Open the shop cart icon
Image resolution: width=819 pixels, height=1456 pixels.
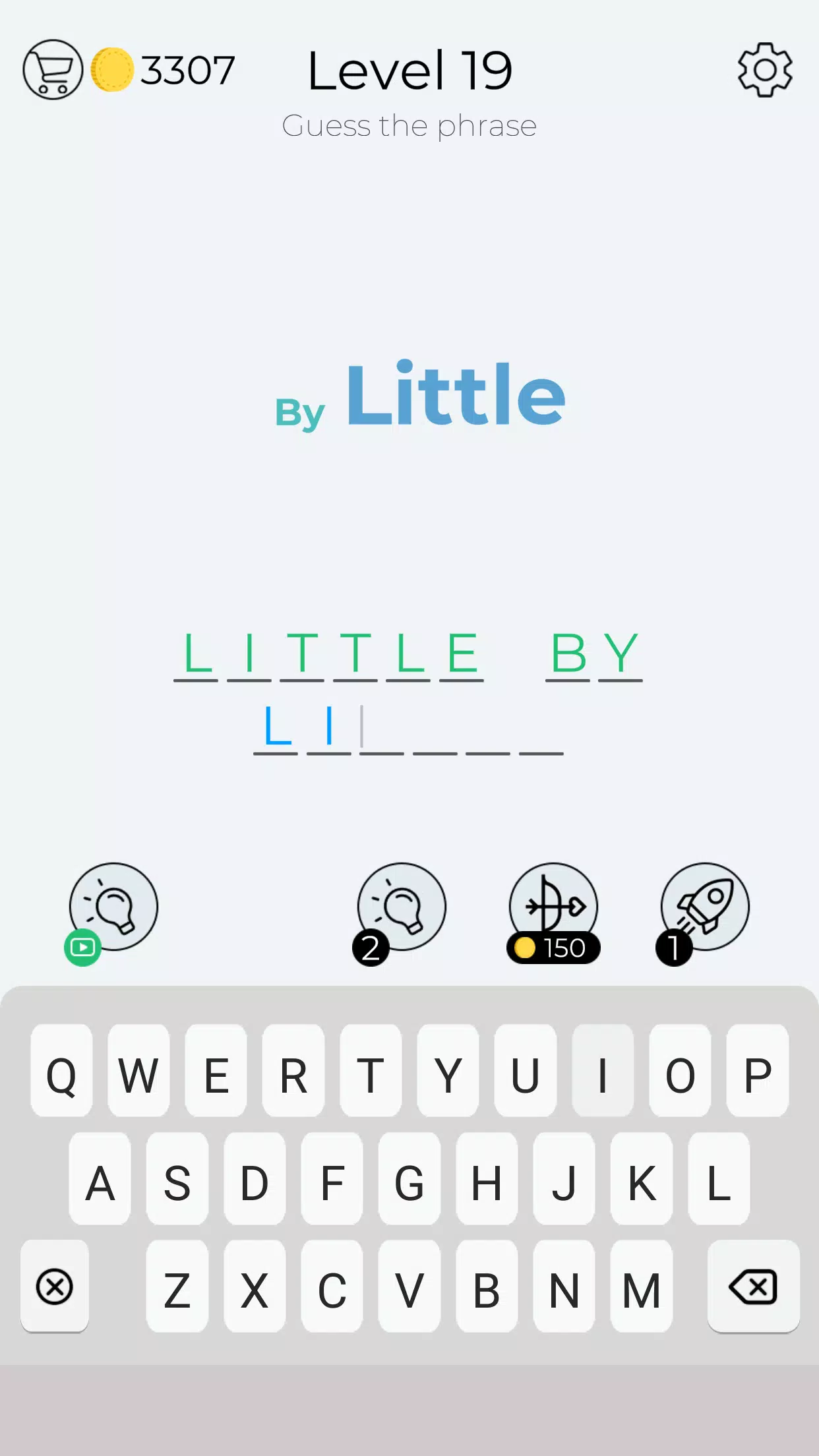point(53,70)
